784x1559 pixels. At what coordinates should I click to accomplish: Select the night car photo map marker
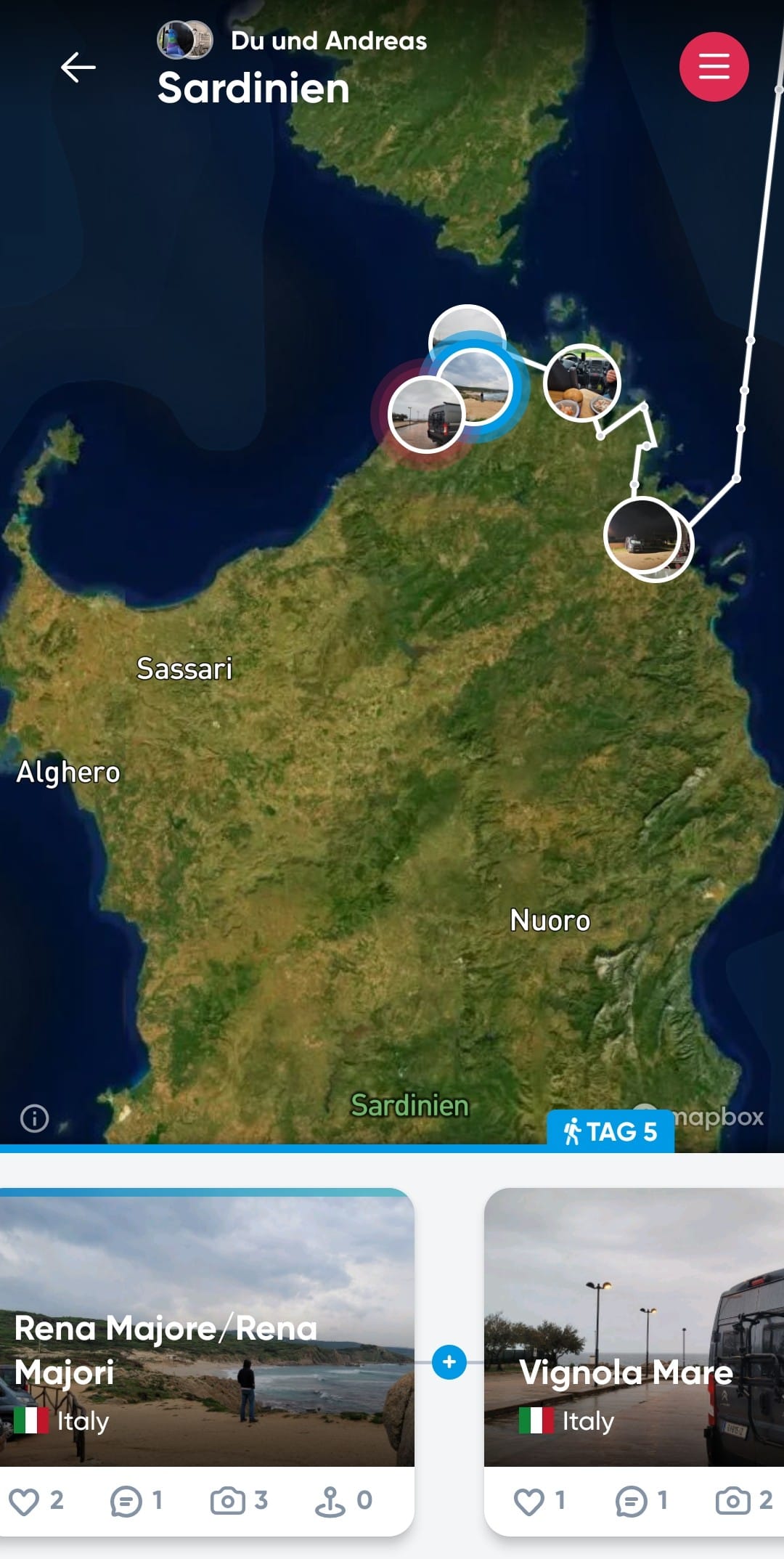point(642,536)
